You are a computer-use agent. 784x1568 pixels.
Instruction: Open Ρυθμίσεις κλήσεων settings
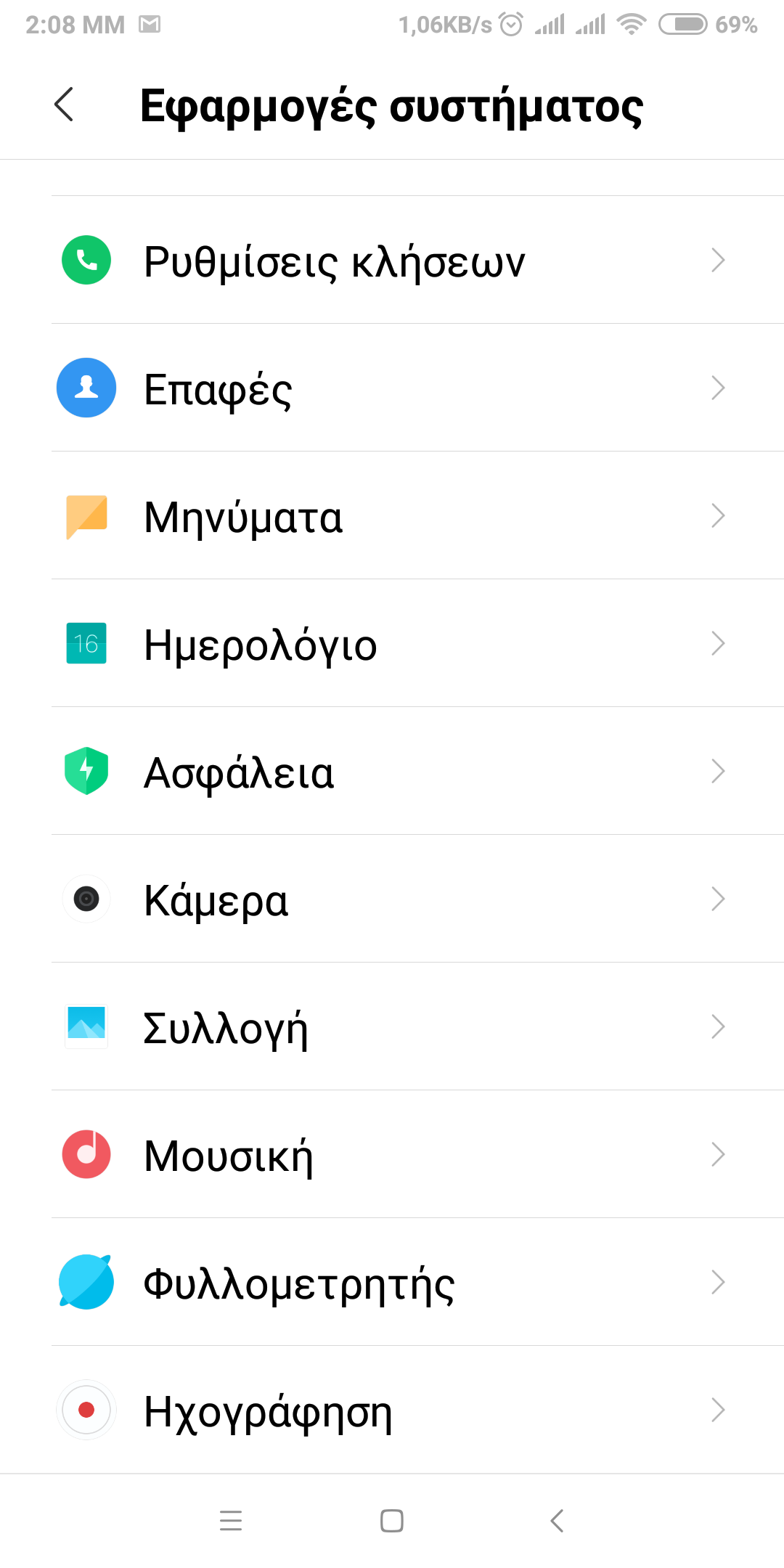392,261
